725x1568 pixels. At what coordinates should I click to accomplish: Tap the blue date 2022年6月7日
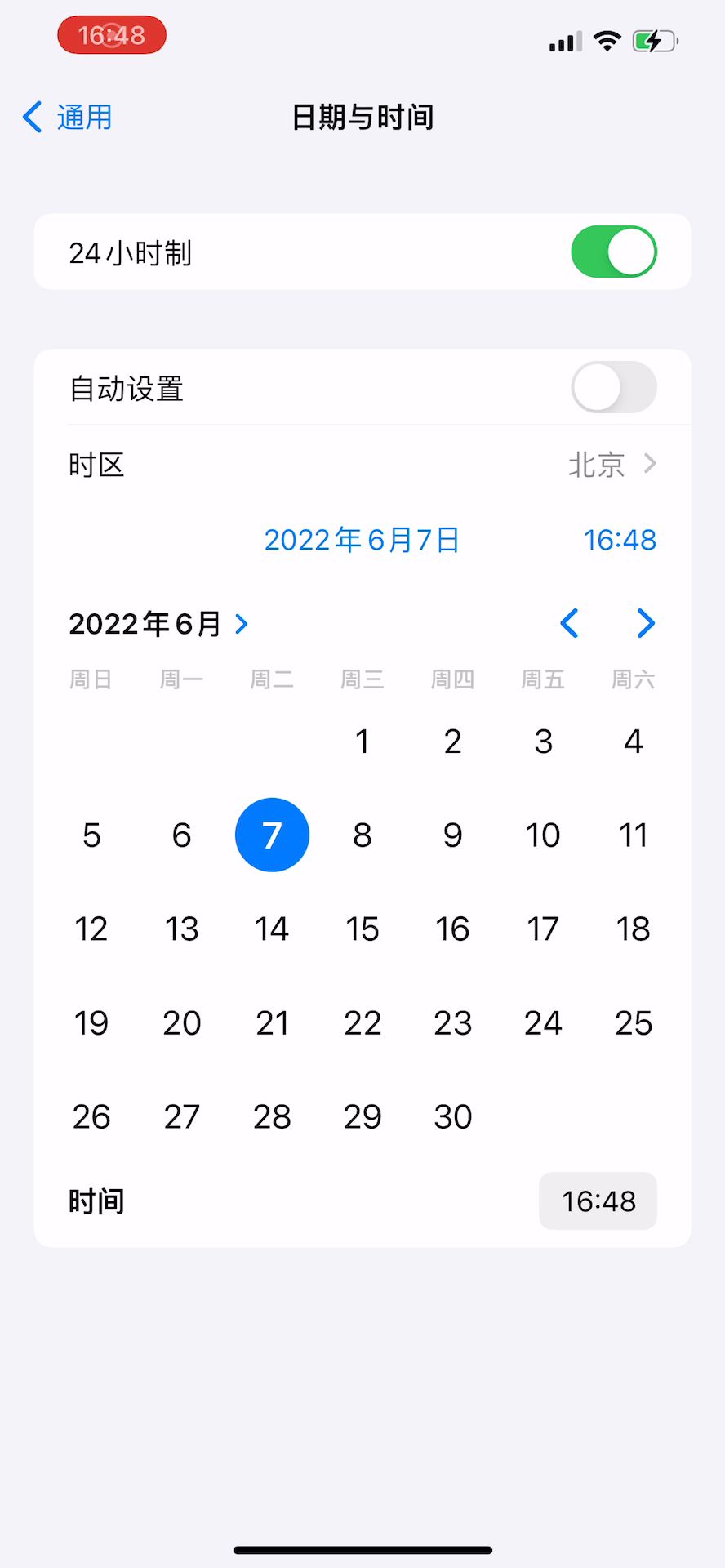click(x=362, y=540)
